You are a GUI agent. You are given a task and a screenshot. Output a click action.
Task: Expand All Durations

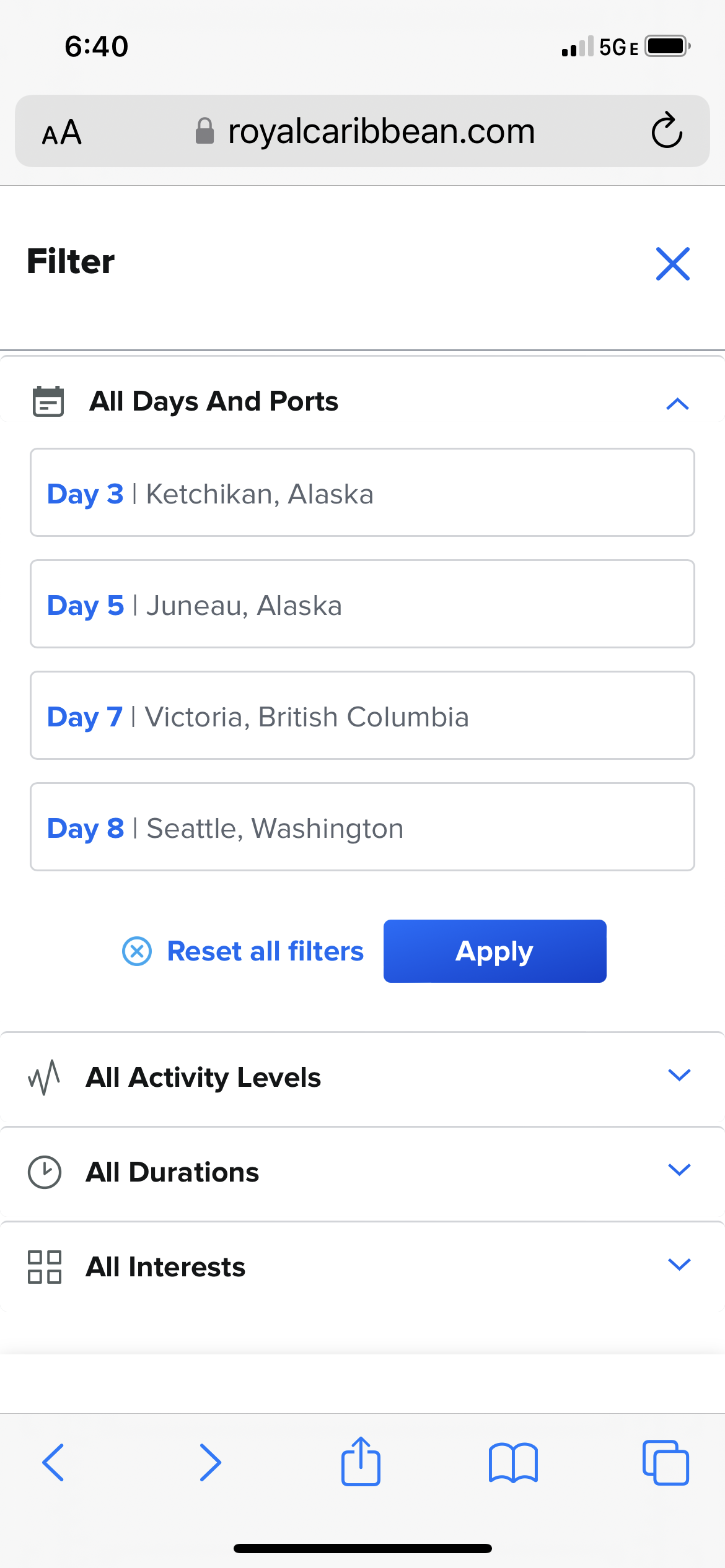pyautogui.click(x=362, y=1172)
